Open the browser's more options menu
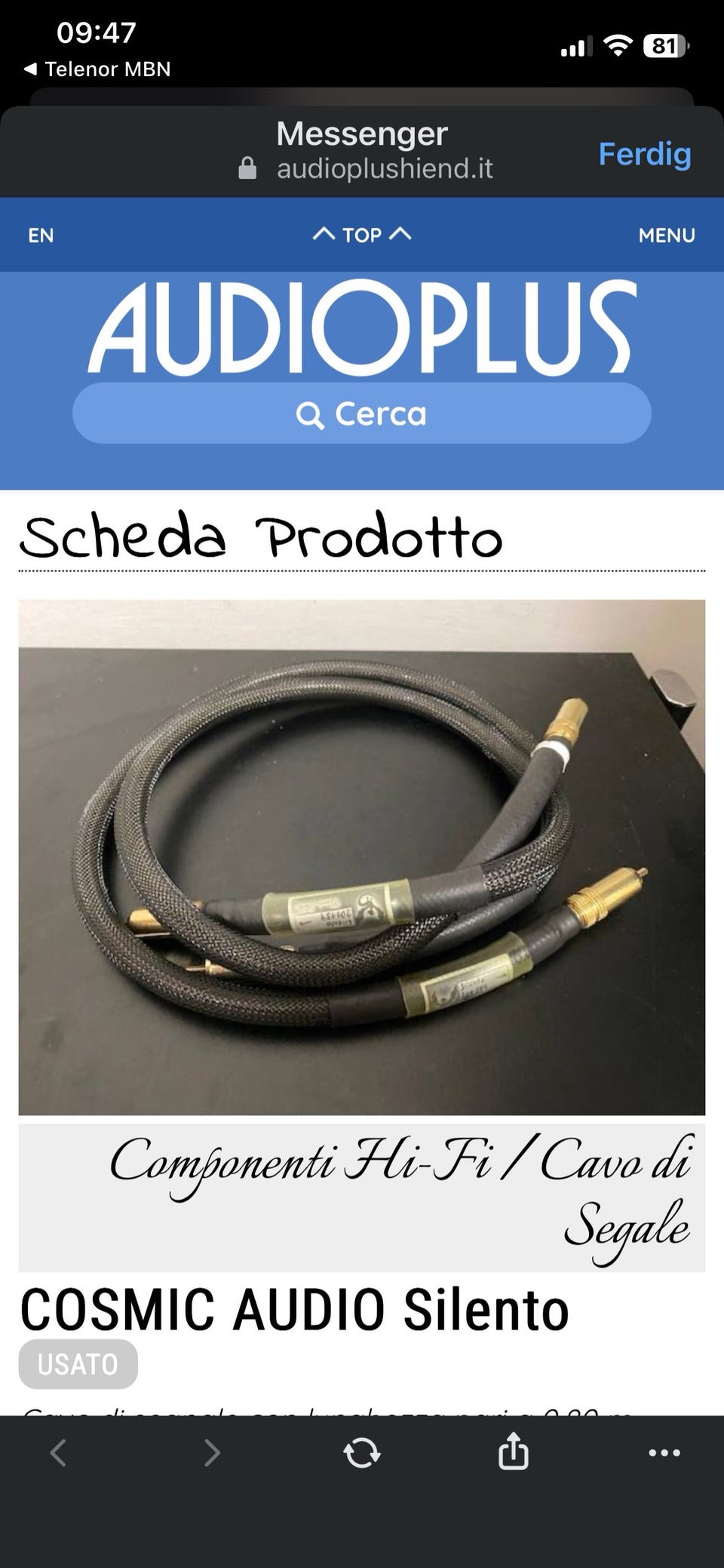 (664, 1453)
